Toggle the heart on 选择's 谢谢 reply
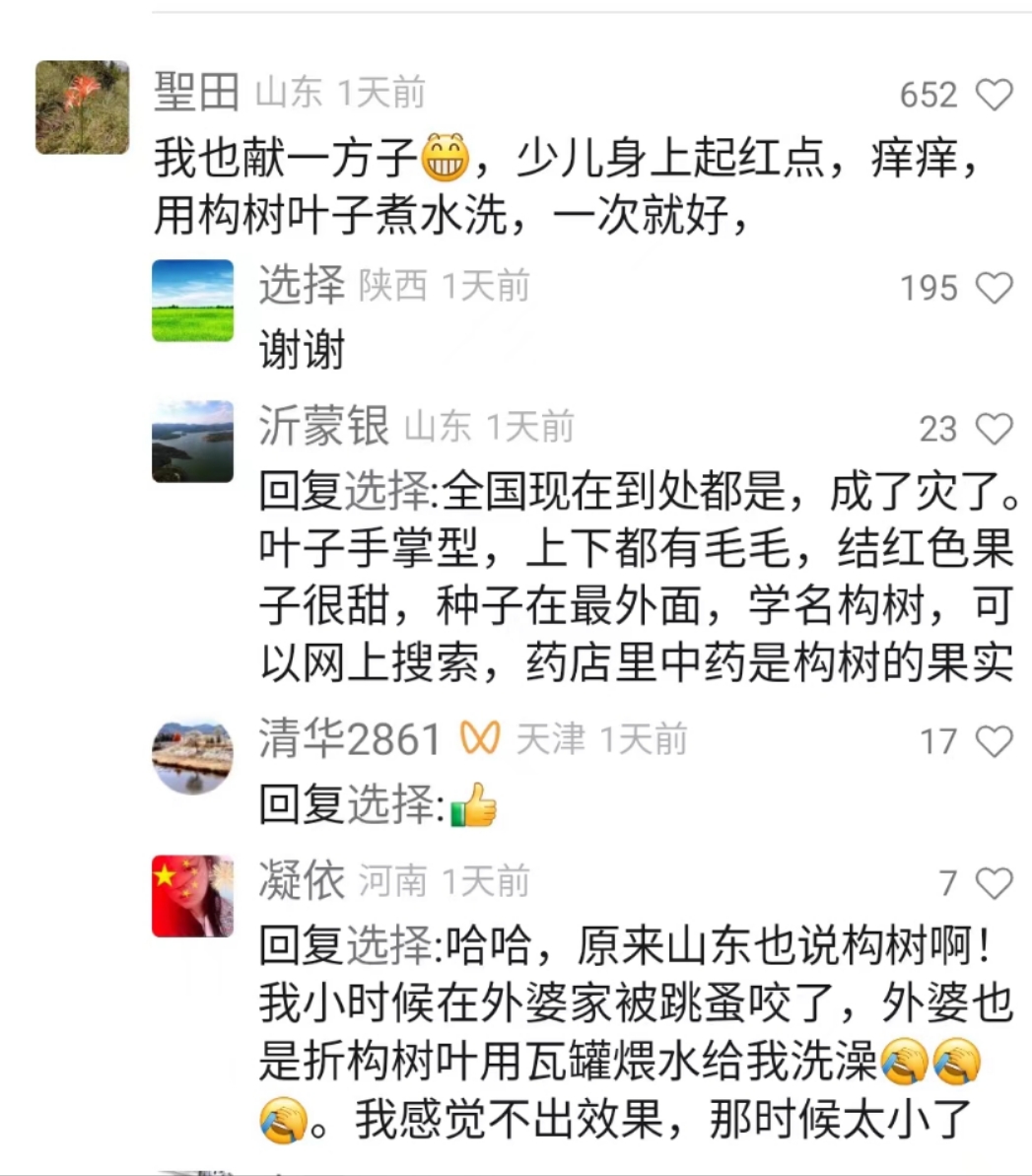 click(997, 287)
